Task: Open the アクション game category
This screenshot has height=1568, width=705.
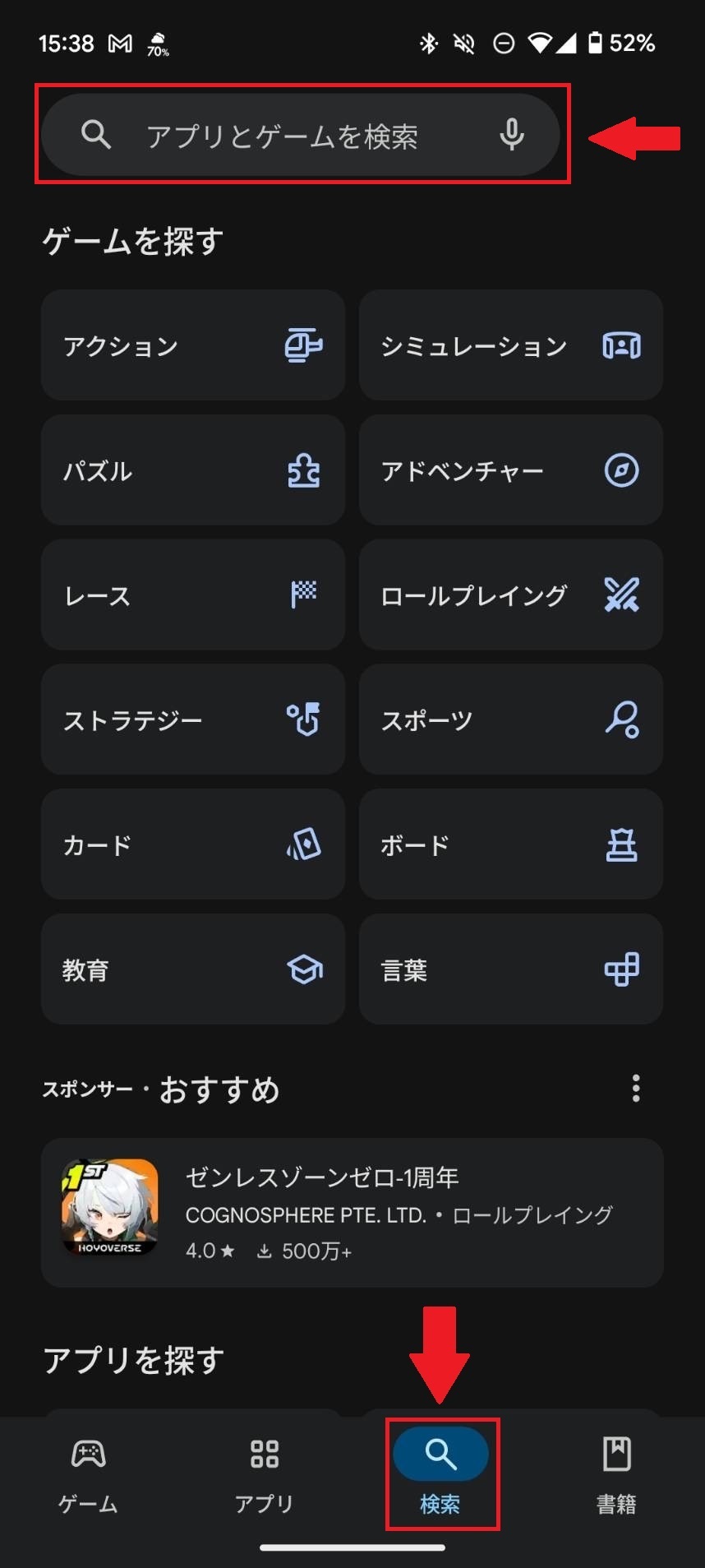Action: coord(193,345)
